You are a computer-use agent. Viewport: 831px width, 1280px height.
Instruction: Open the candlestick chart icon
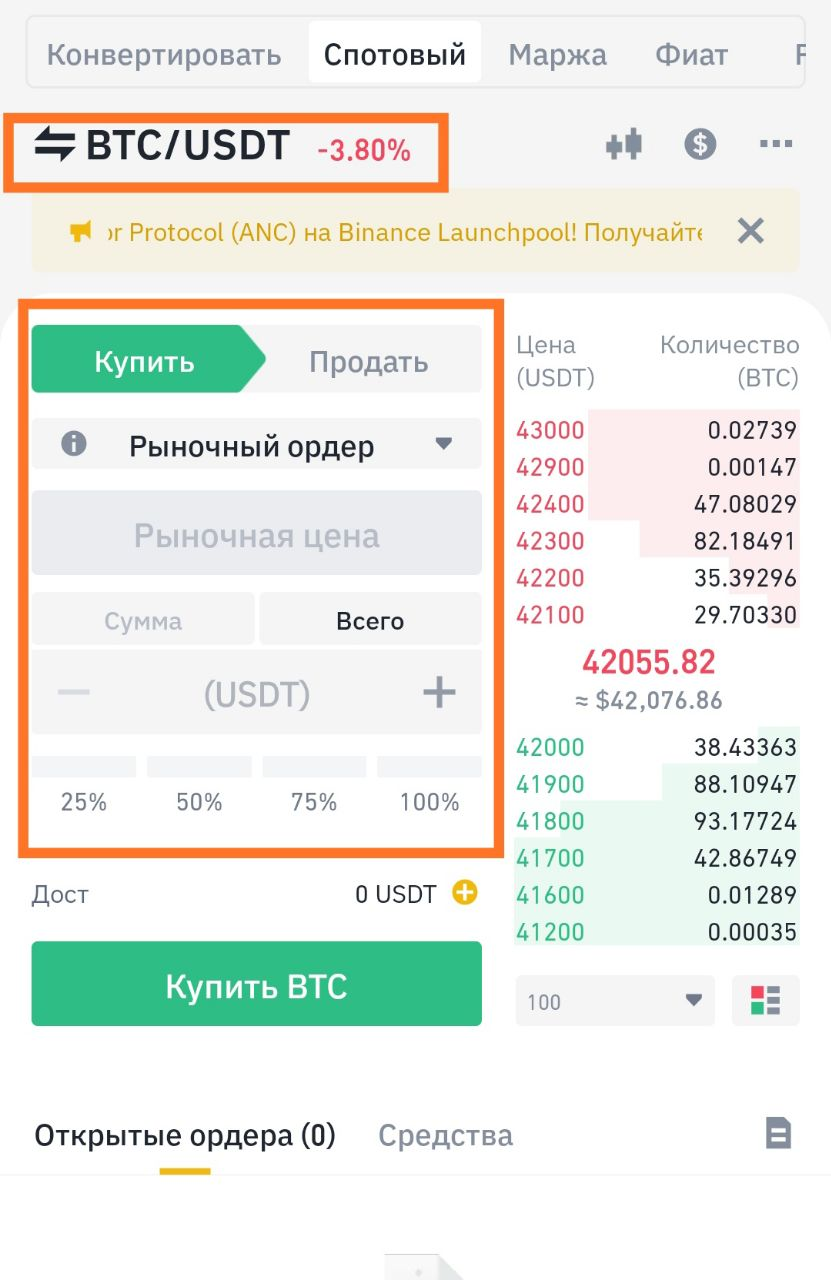623,145
